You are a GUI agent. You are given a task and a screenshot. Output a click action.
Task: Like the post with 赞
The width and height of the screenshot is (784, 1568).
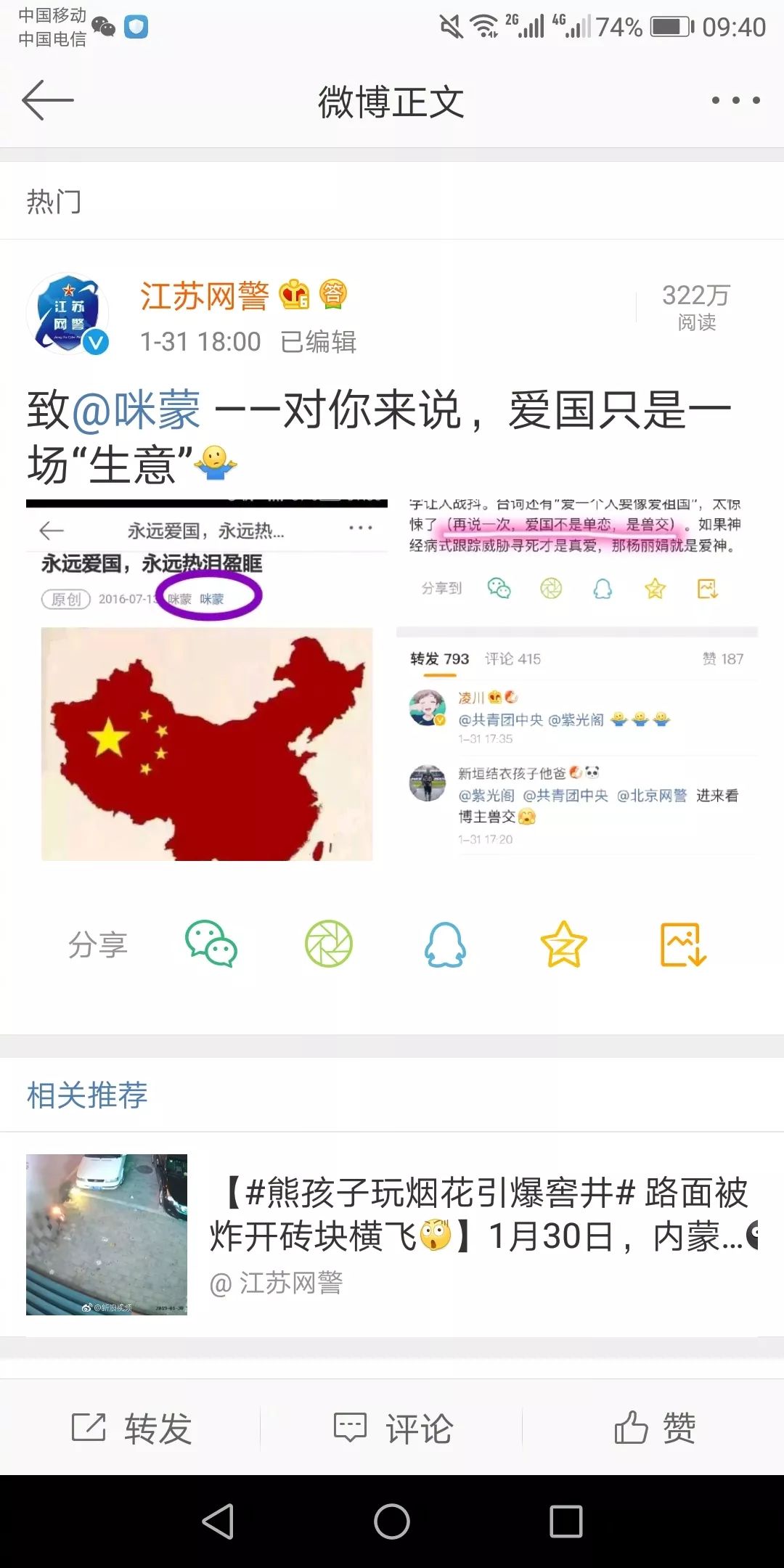(x=655, y=1429)
